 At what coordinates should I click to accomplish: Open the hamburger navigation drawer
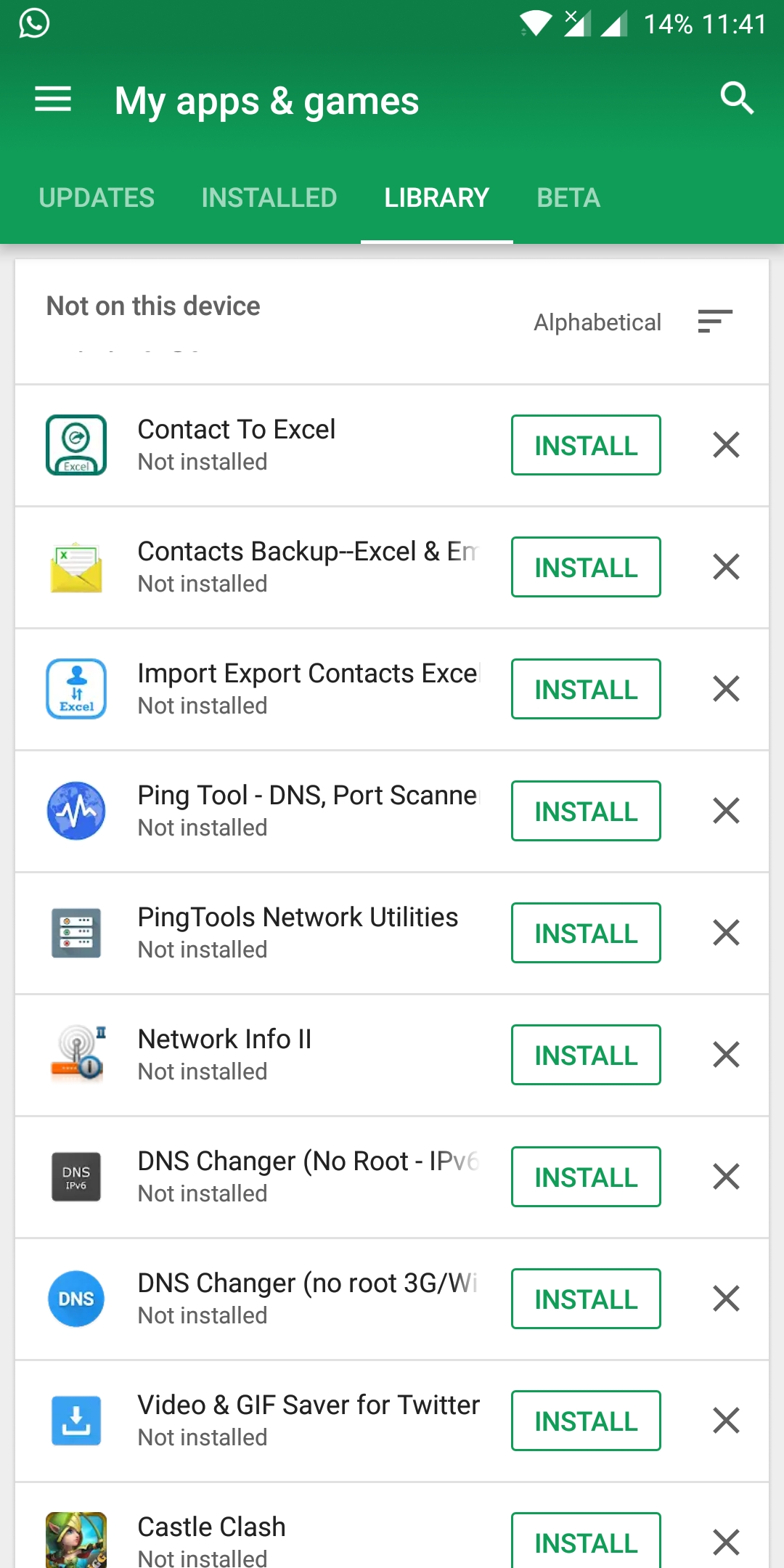click(53, 99)
